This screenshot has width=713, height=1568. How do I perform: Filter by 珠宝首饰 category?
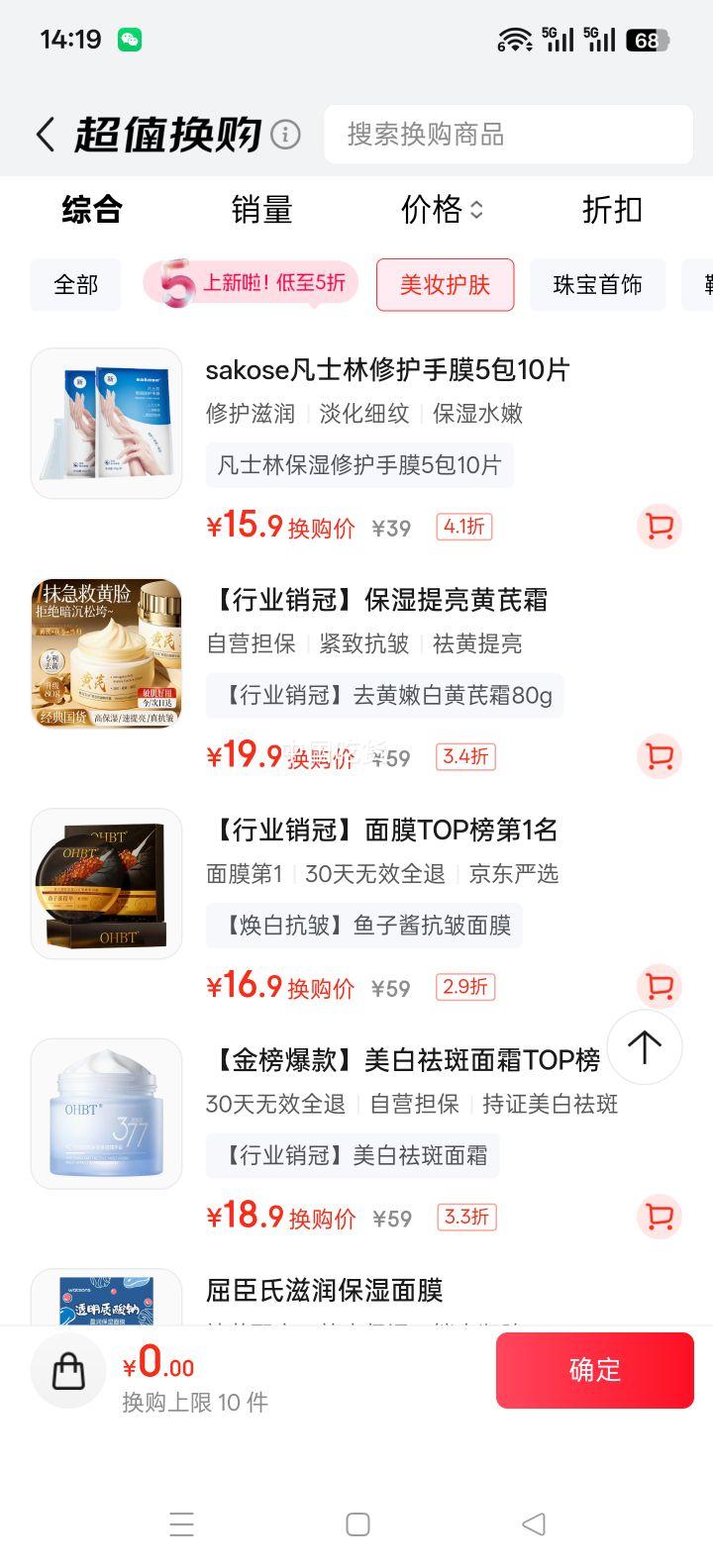[x=597, y=285]
